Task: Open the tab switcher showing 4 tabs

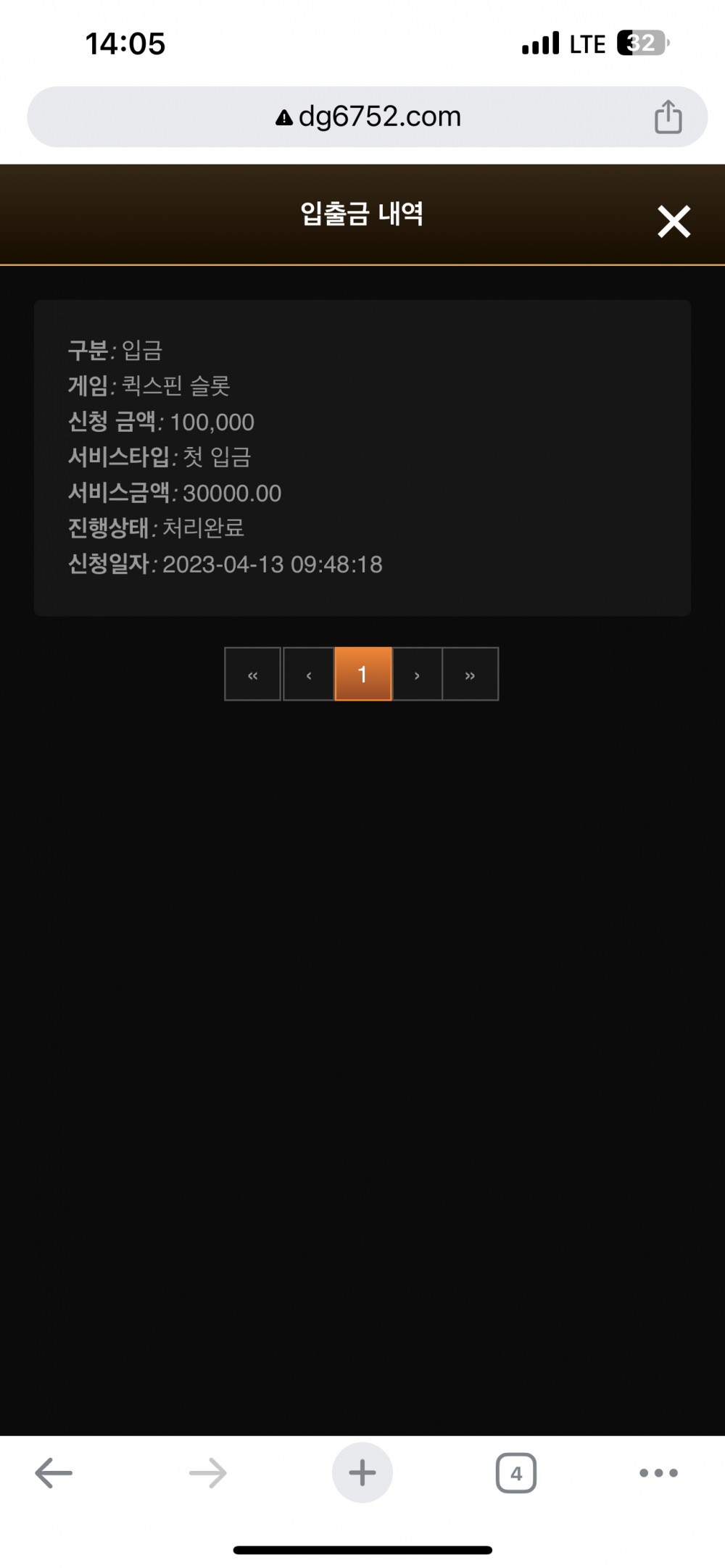Action: 515,1473
